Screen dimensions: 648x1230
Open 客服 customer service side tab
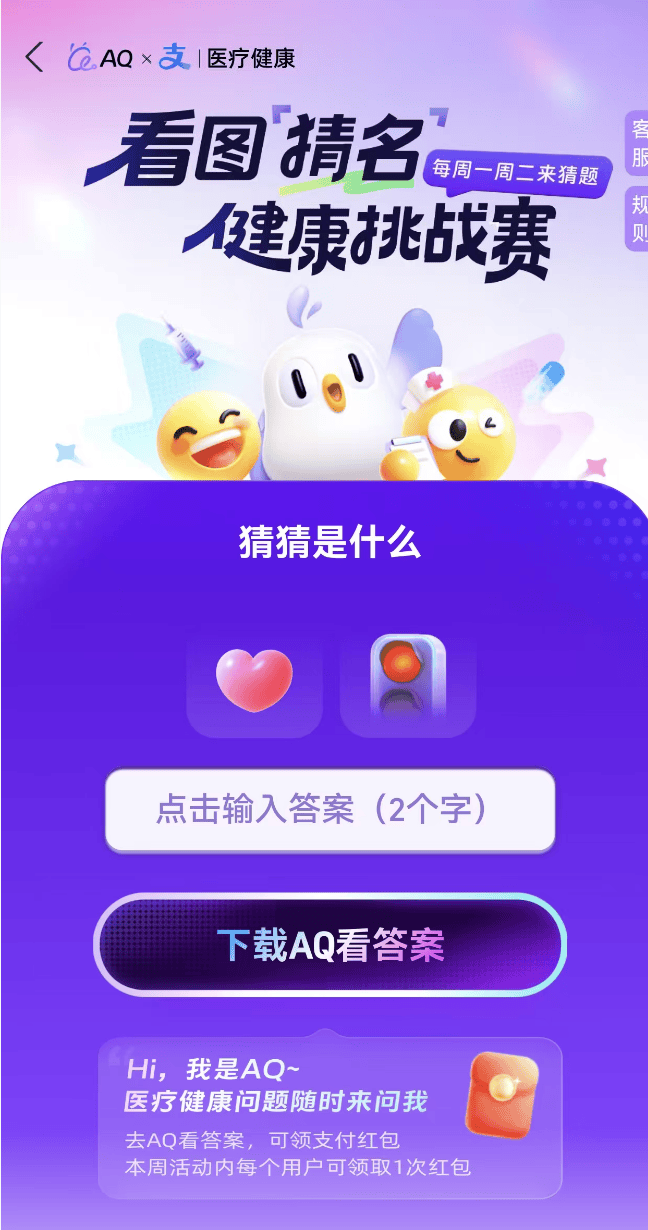tap(637, 144)
